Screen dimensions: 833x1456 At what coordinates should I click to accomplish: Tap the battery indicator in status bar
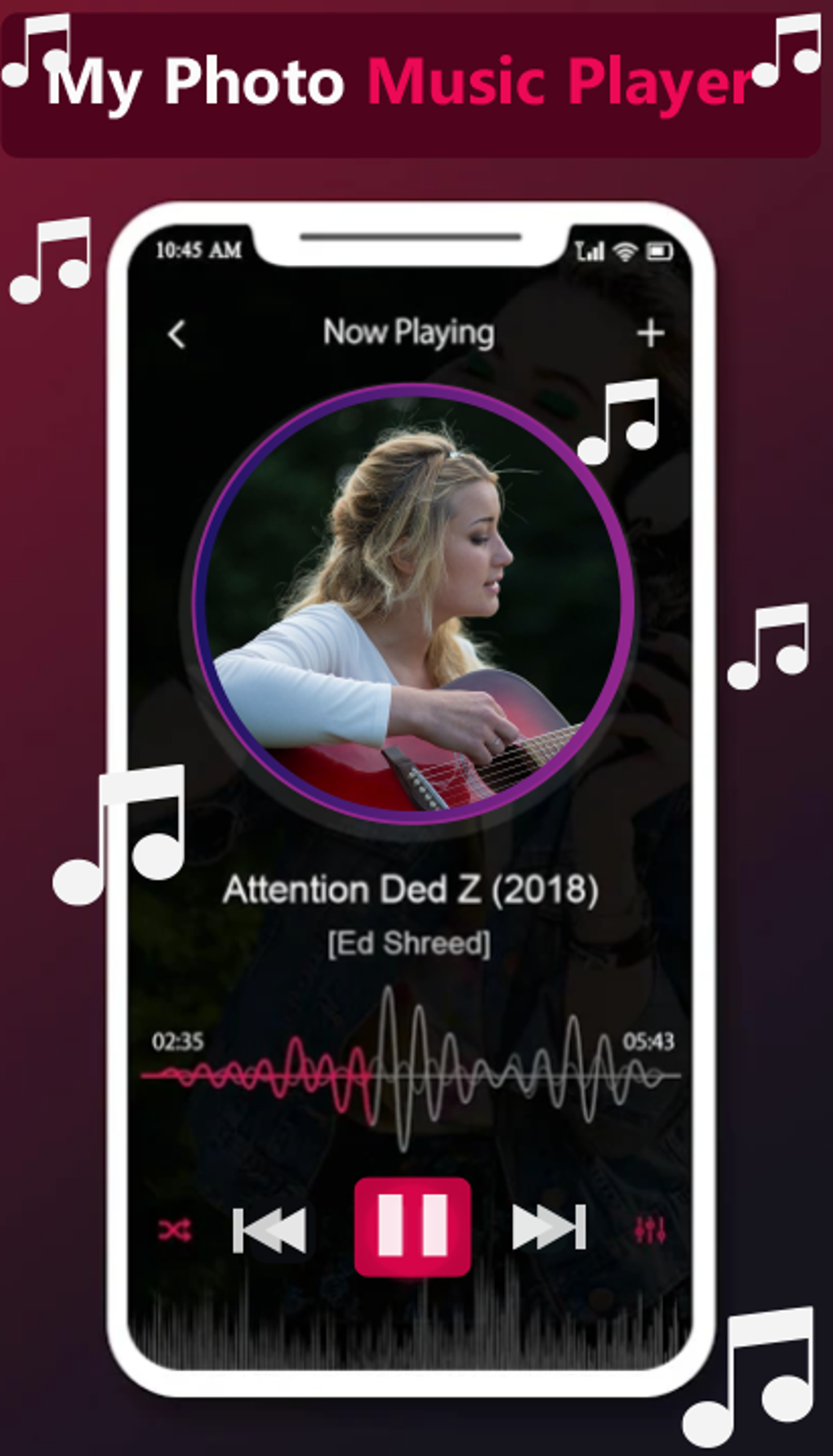[661, 252]
